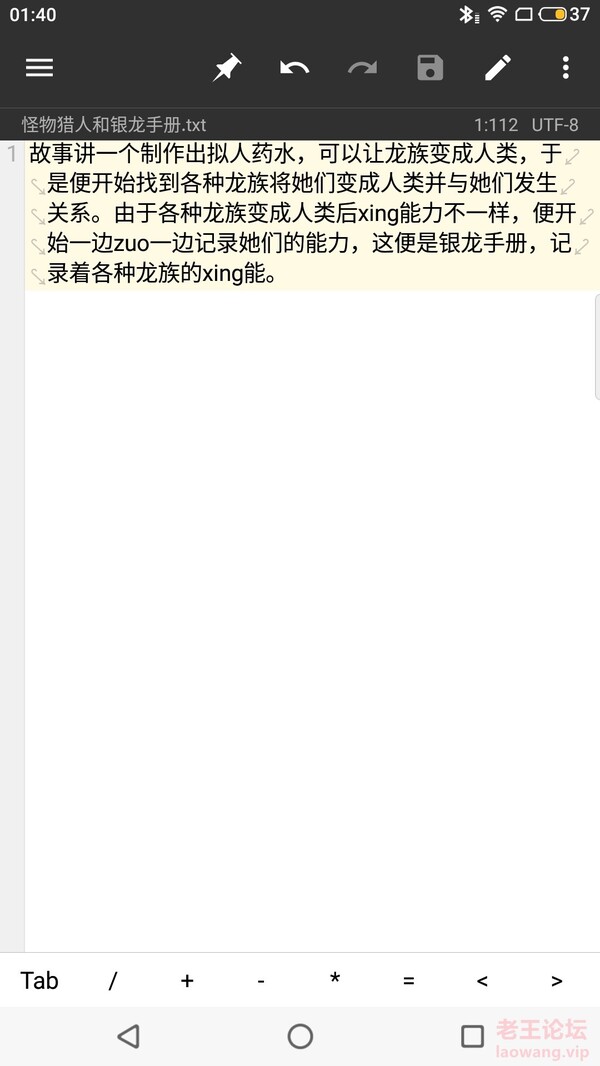Insert a less-than symbol

pos(482,981)
